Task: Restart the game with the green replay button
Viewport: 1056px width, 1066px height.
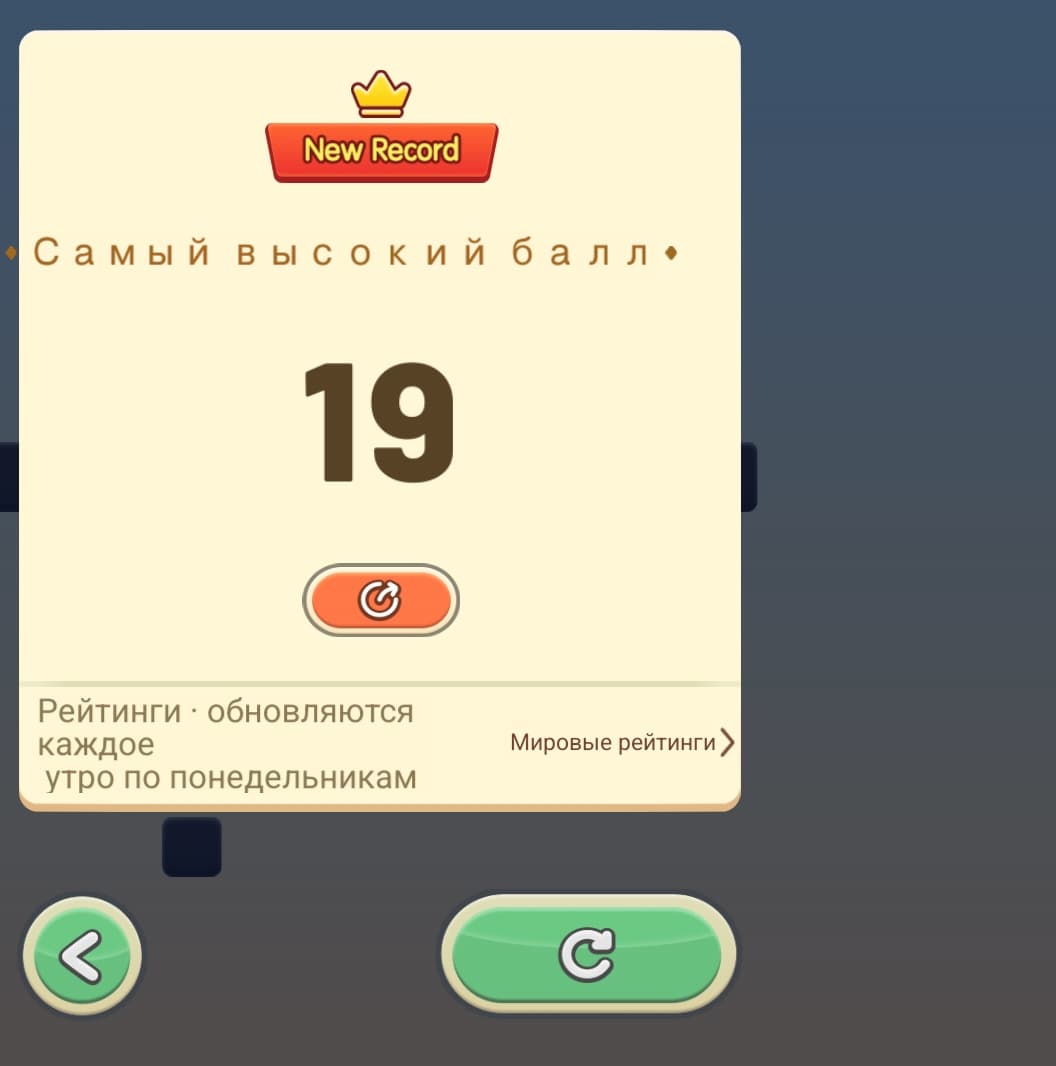Action: point(587,955)
